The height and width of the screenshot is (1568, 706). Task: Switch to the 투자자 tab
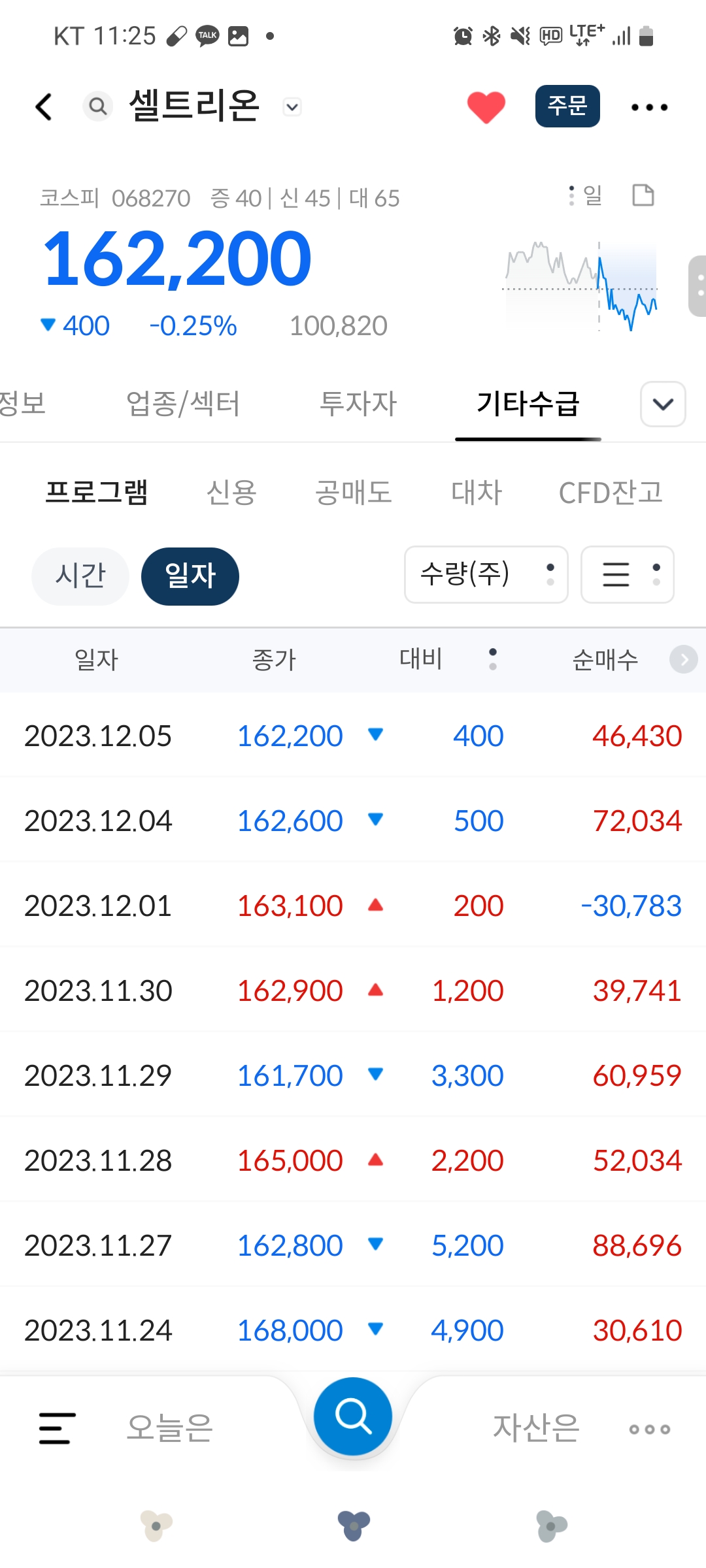(358, 403)
